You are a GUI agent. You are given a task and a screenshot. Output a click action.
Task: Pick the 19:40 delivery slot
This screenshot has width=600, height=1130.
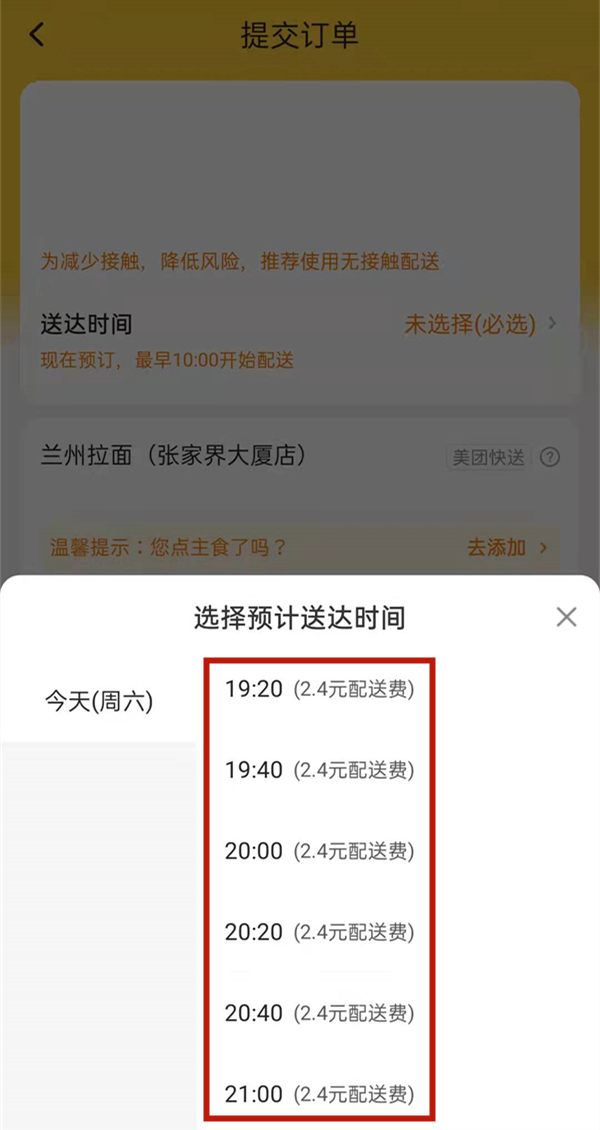[319, 770]
